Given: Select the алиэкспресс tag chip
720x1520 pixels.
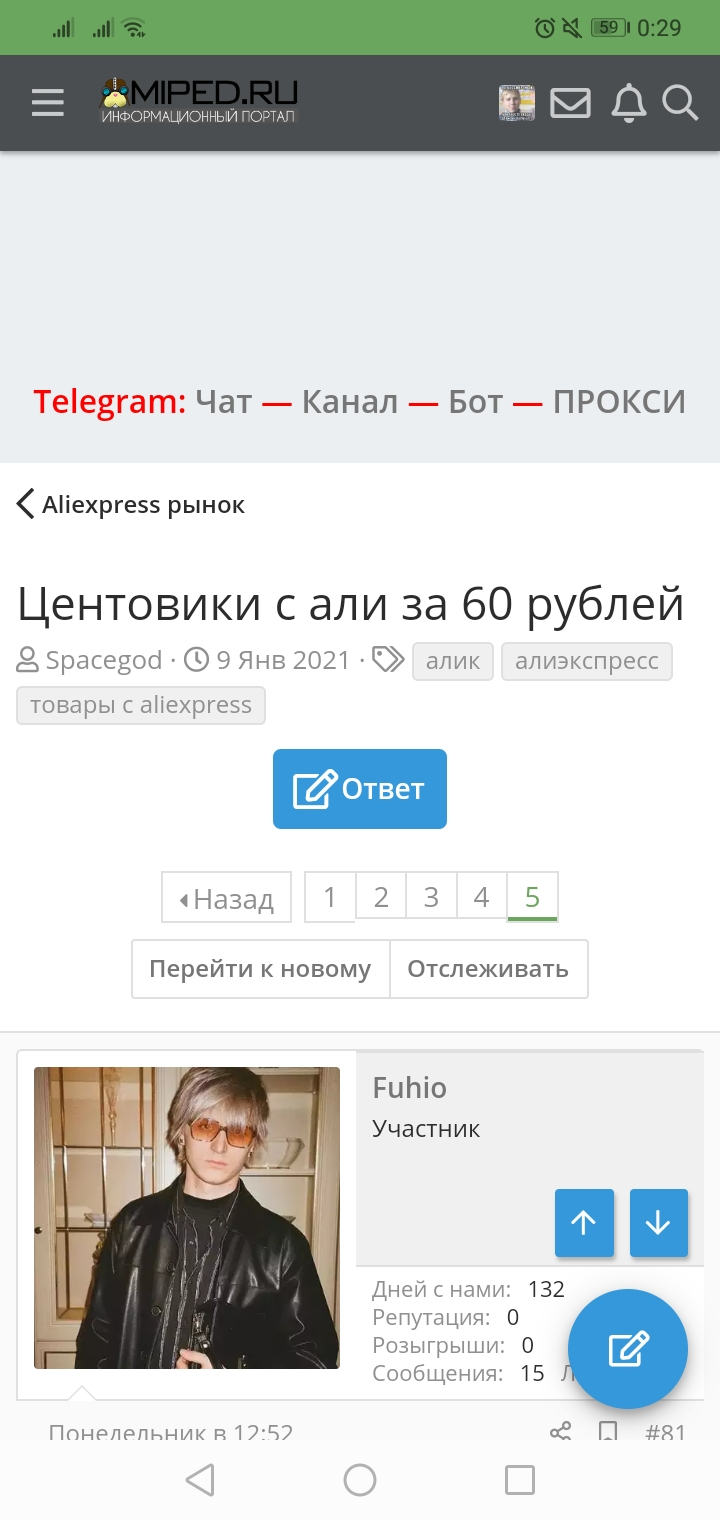Looking at the screenshot, I should [587, 661].
